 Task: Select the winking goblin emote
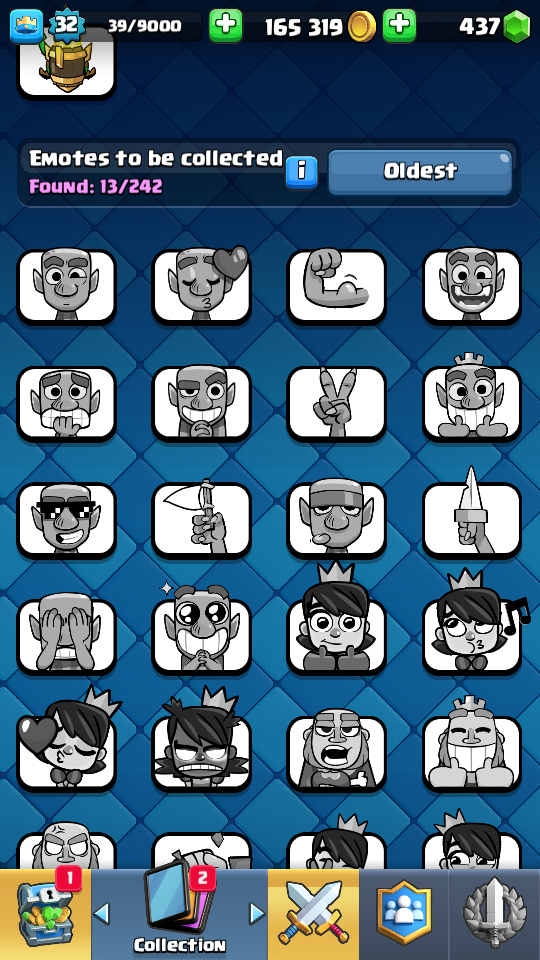coord(66,286)
